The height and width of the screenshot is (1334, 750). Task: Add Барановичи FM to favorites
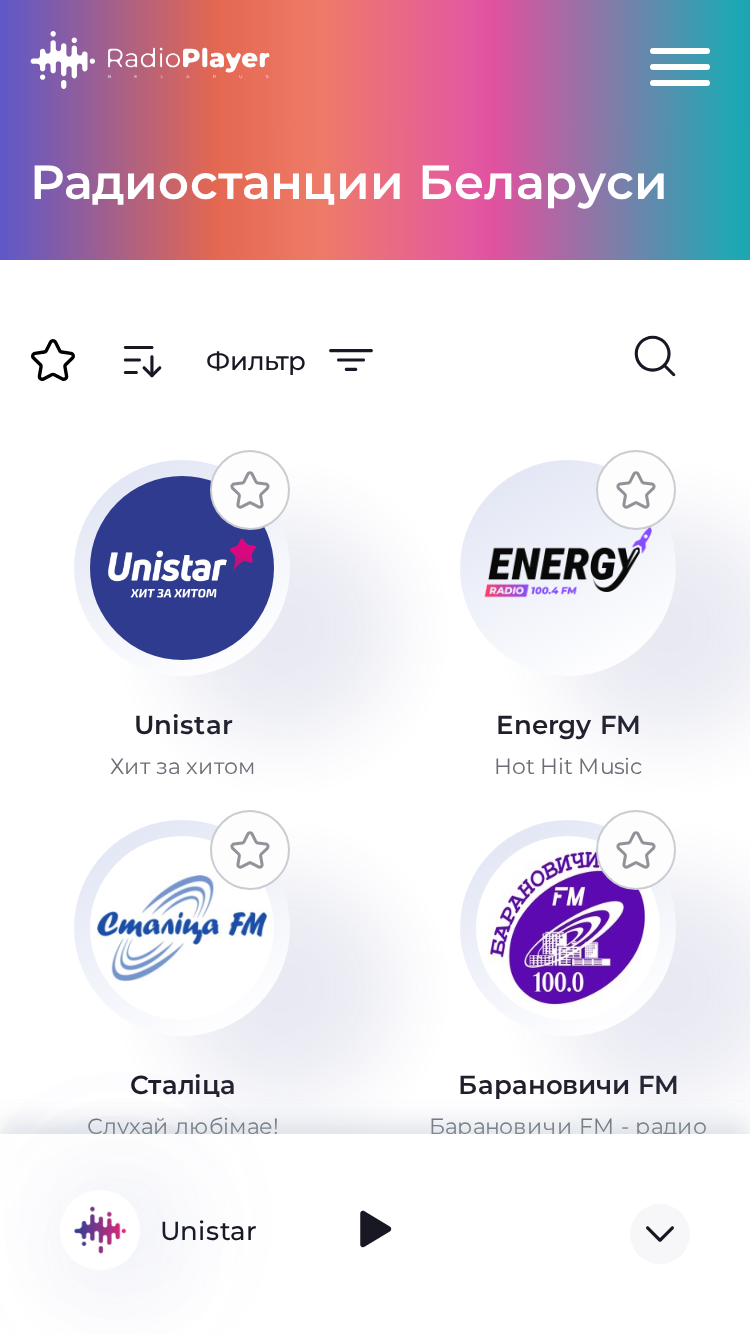click(636, 850)
